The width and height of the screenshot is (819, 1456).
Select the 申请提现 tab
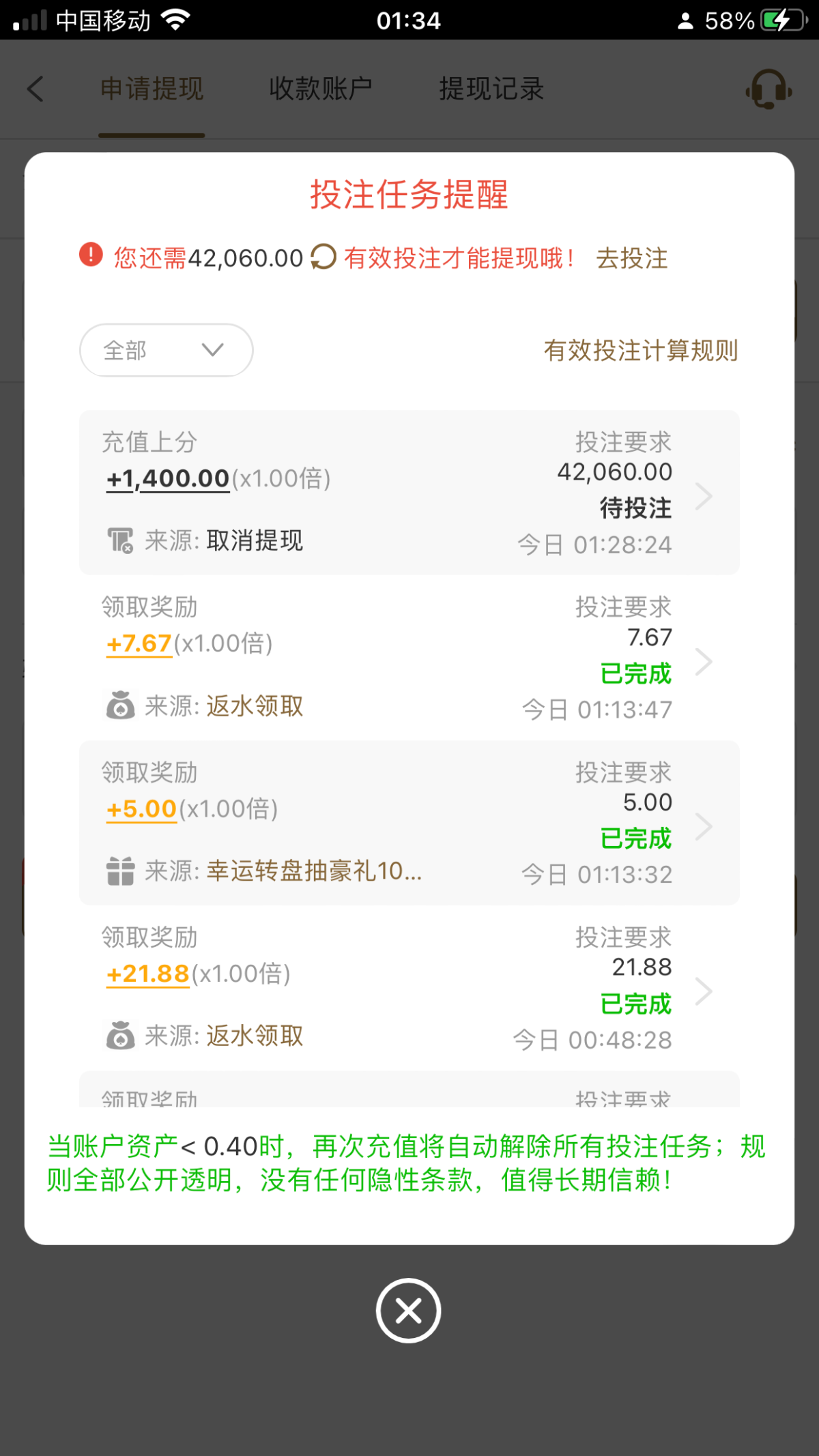click(152, 89)
